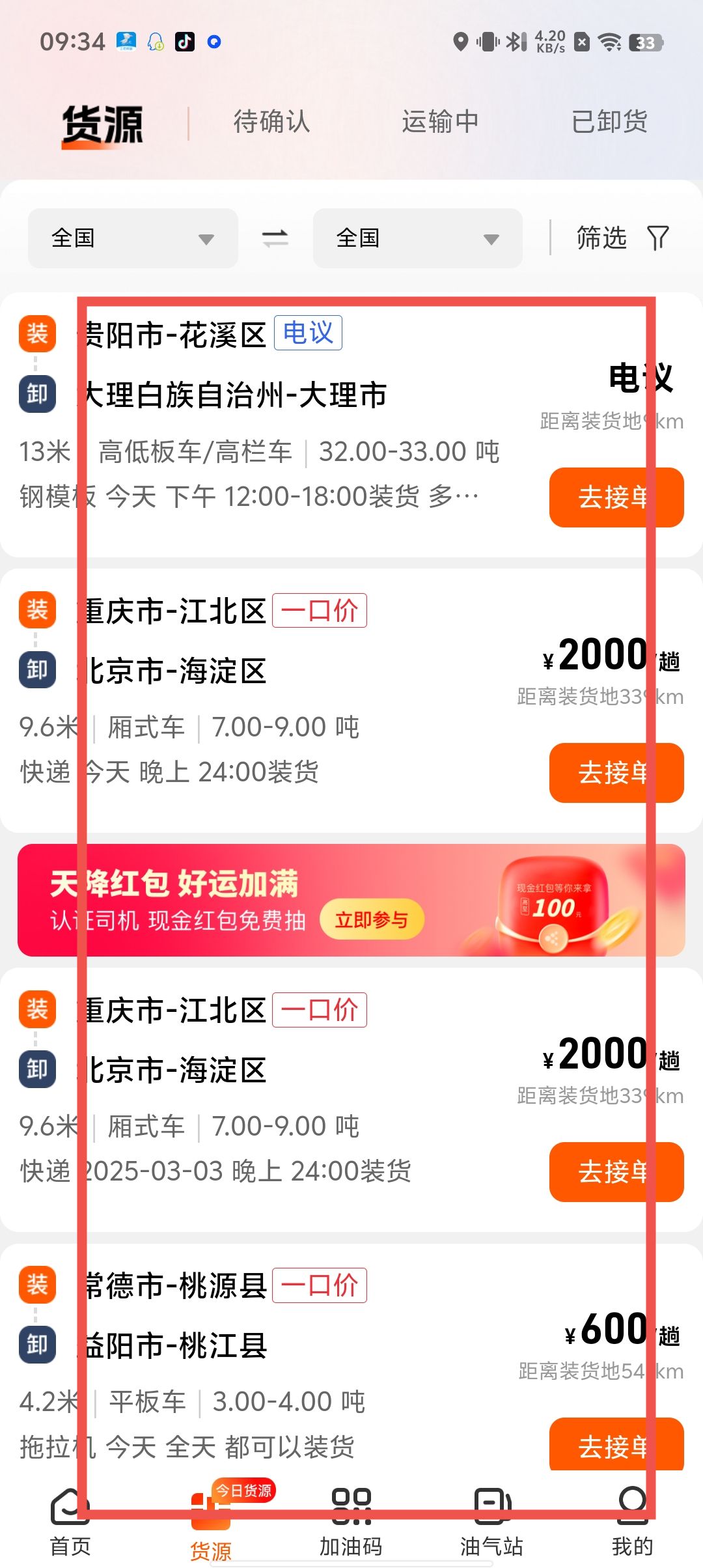Screen dimensions: 703x1568
Task: Tap 去接单 for the 2025-03-03 快递 order
Action: pyautogui.click(x=616, y=1172)
